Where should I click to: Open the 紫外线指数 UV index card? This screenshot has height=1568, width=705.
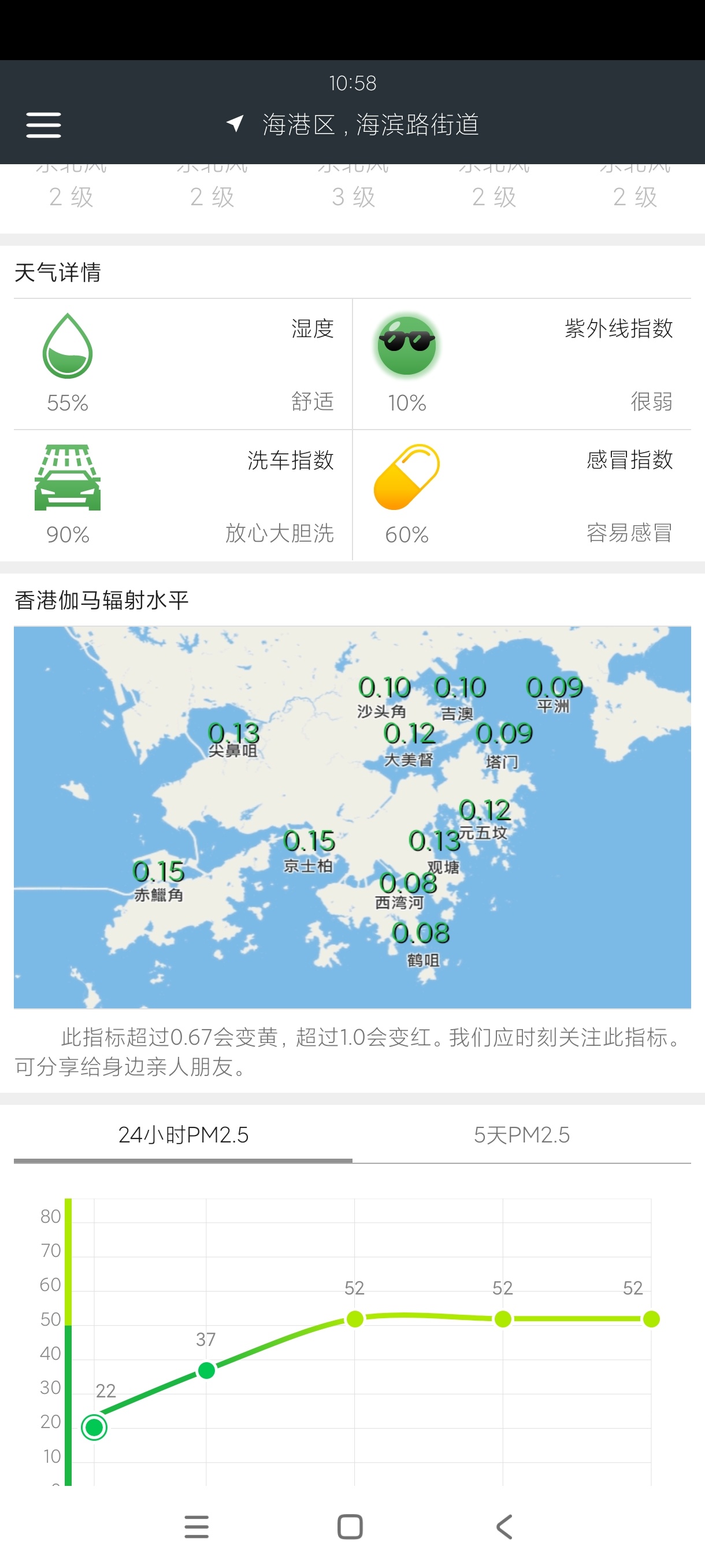pos(522,364)
